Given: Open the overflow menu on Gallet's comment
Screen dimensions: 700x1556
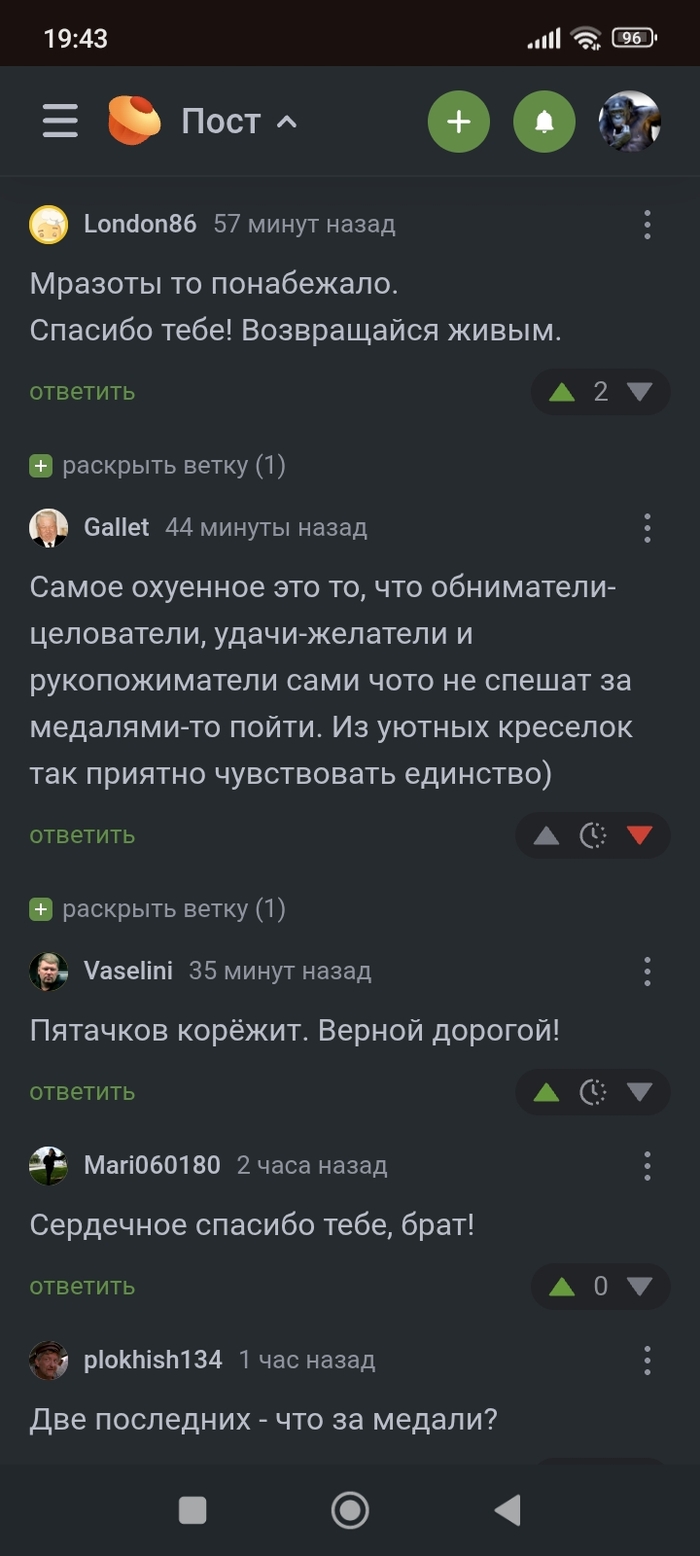Looking at the screenshot, I should (648, 527).
